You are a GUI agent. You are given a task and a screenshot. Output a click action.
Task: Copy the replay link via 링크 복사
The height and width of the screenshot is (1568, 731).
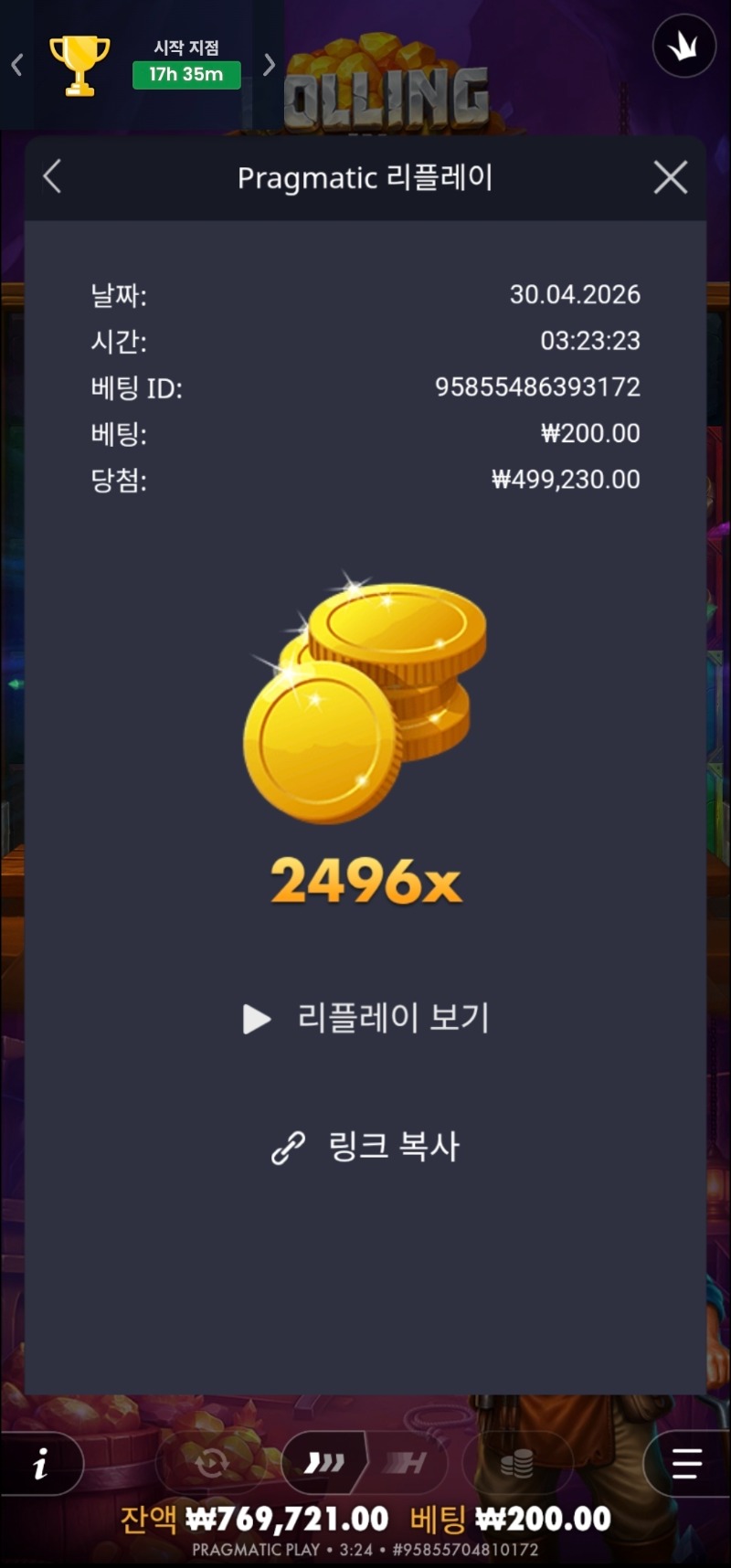(366, 1147)
